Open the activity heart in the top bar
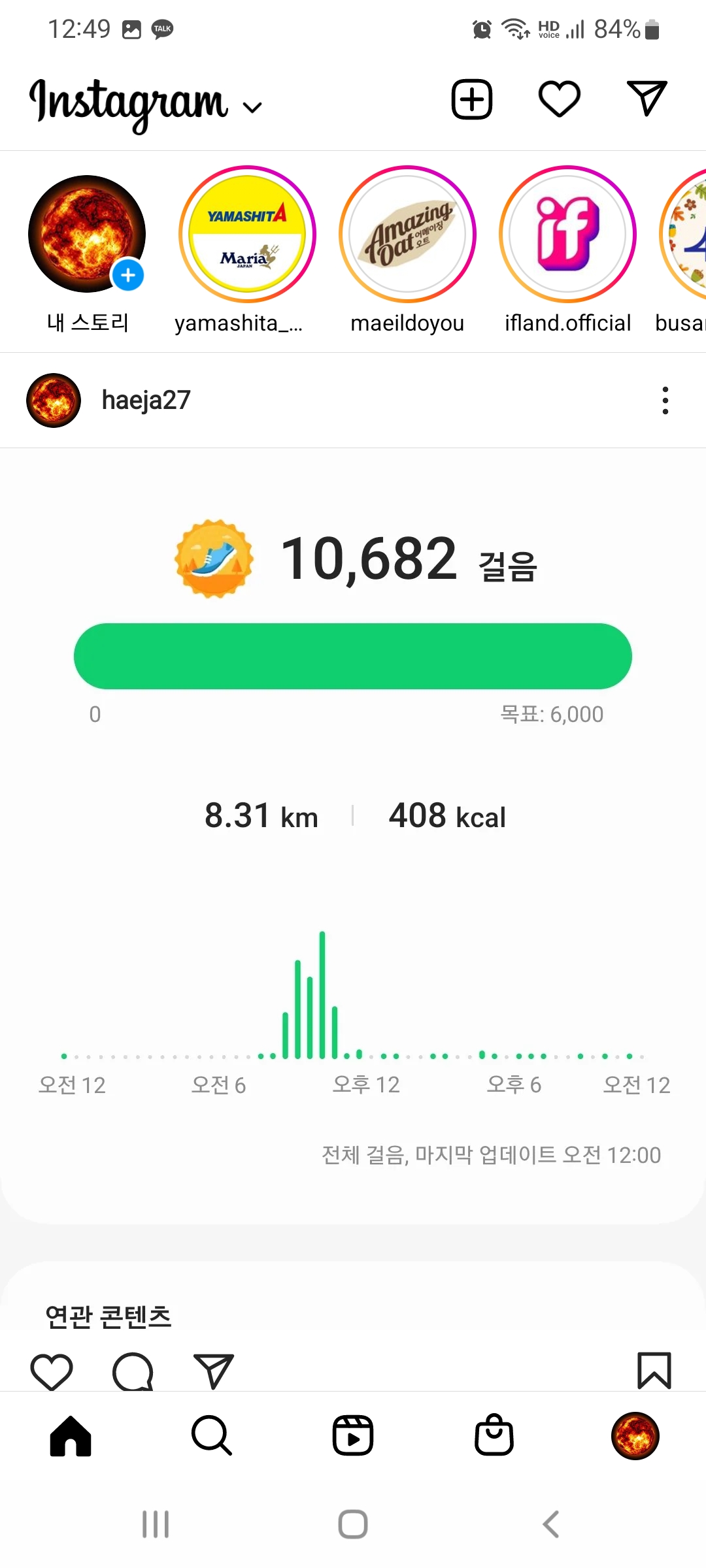 (559, 99)
